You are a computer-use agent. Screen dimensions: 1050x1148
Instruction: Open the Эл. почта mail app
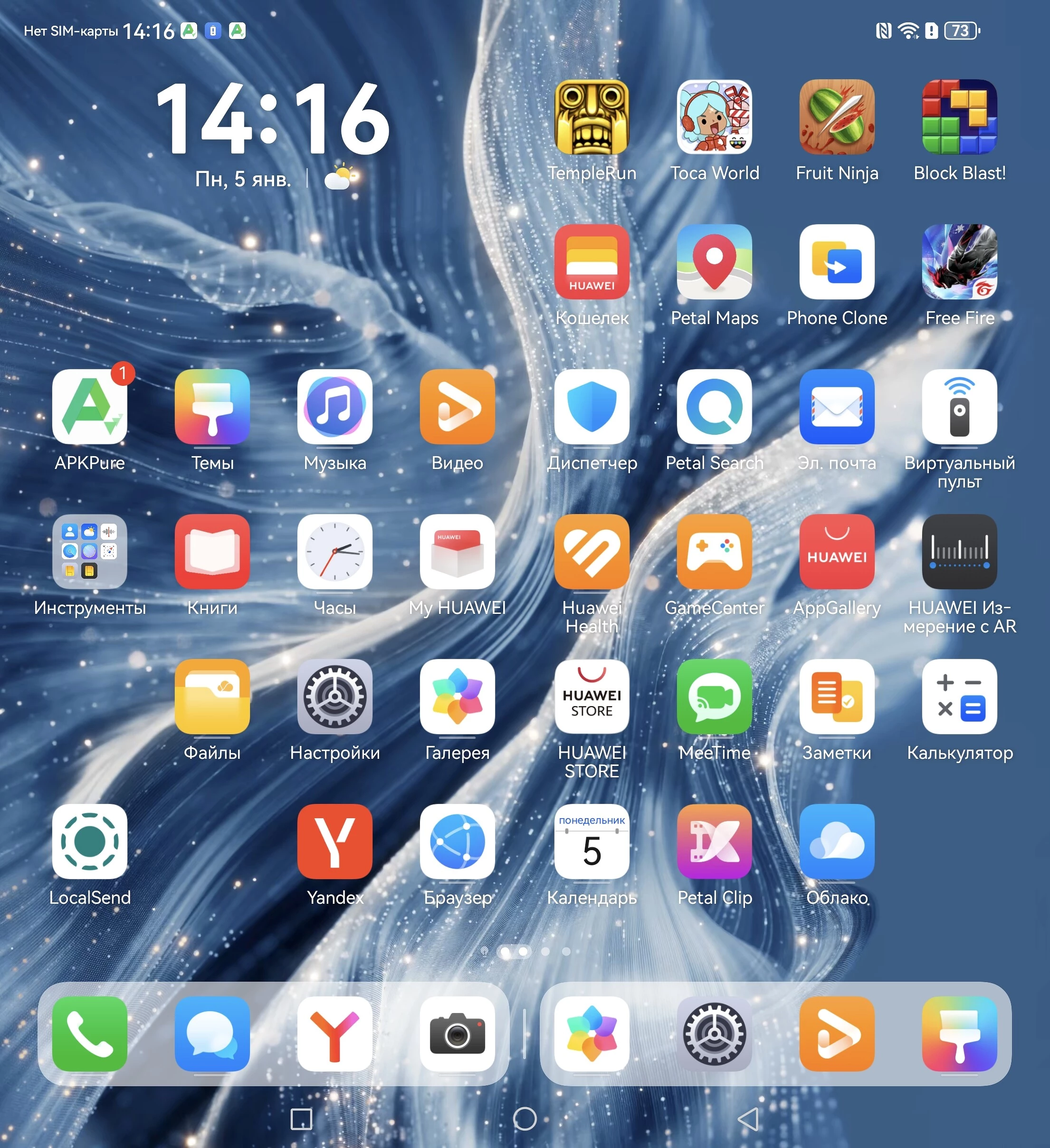coord(837,407)
